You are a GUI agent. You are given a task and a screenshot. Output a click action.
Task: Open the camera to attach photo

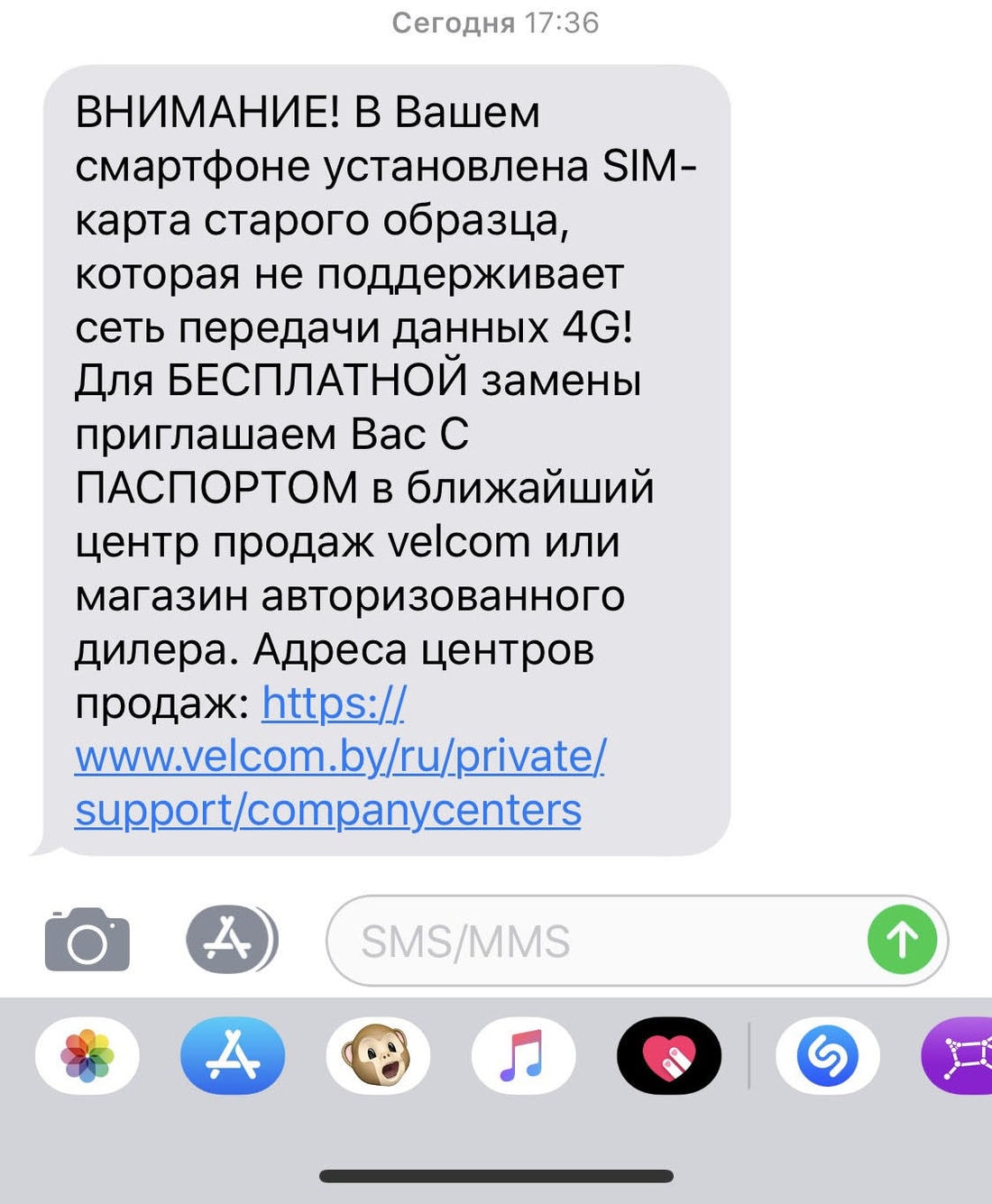(x=87, y=940)
